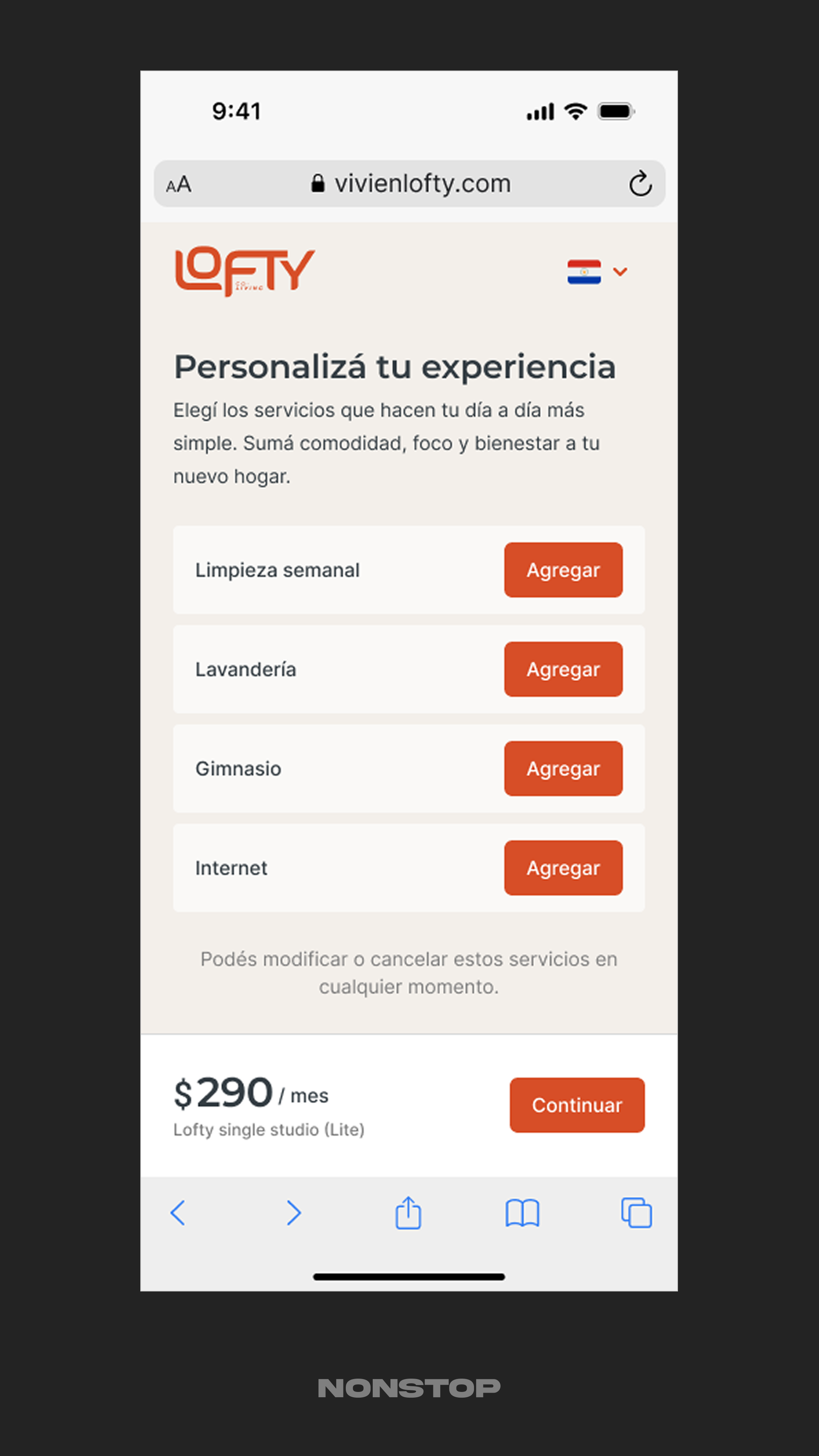The height and width of the screenshot is (1456, 819).
Task: Share this page
Action: (408, 1213)
